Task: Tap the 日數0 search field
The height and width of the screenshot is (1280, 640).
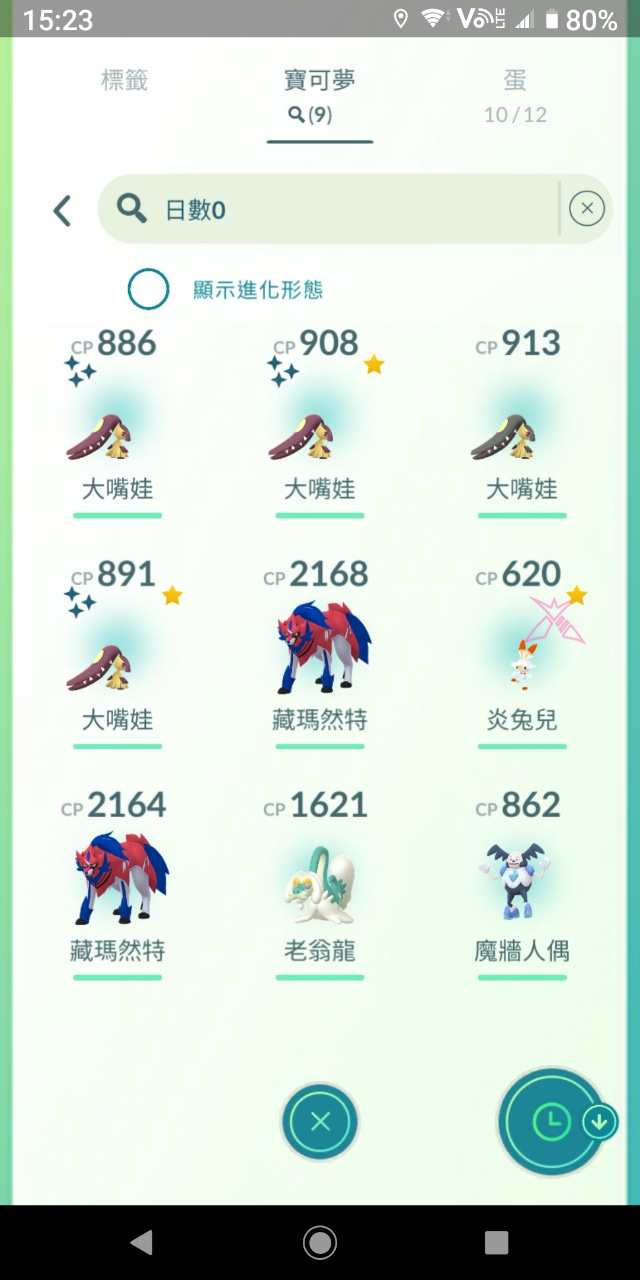Action: (330, 209)
